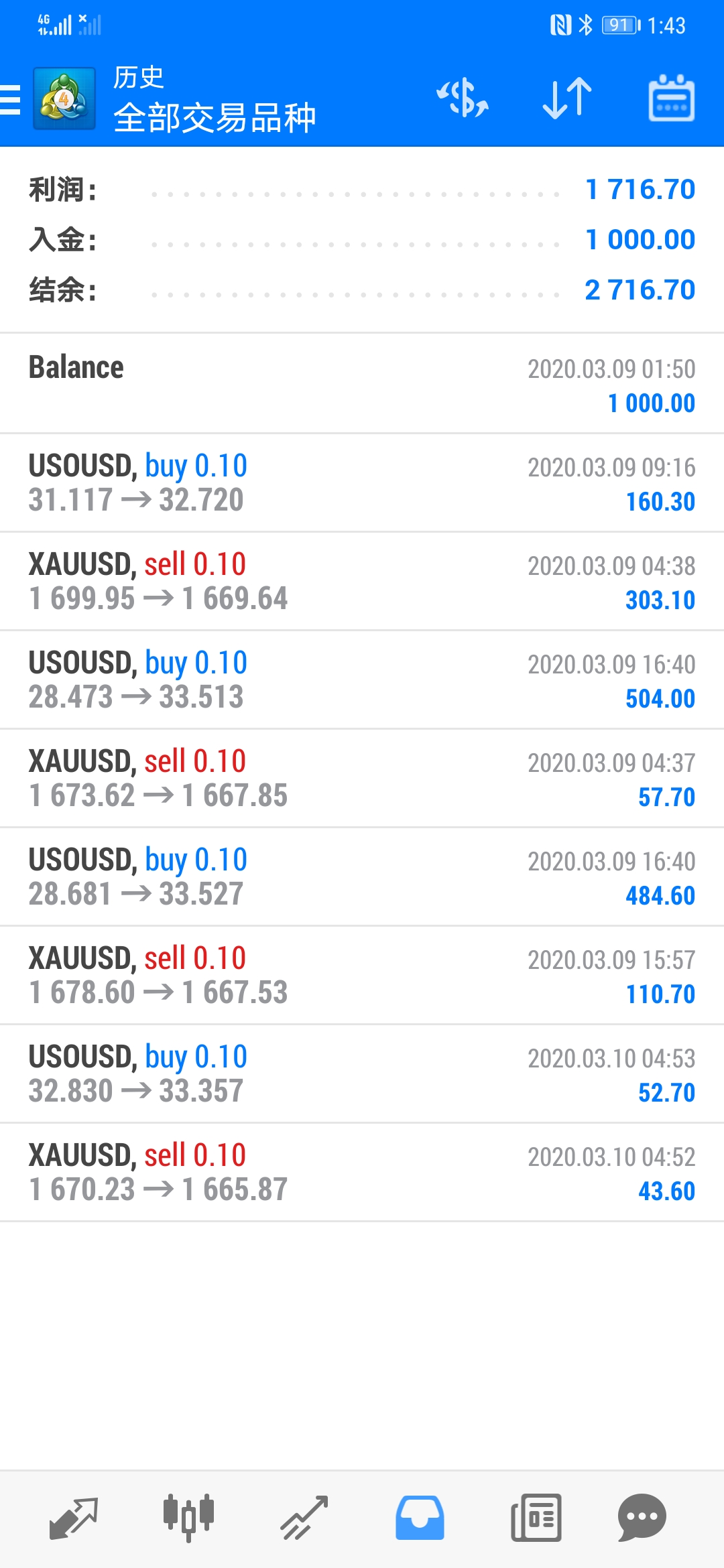
Task: Open the XAUUSD sell trade with profit 303.10
Action: click(x=362, y=582)
